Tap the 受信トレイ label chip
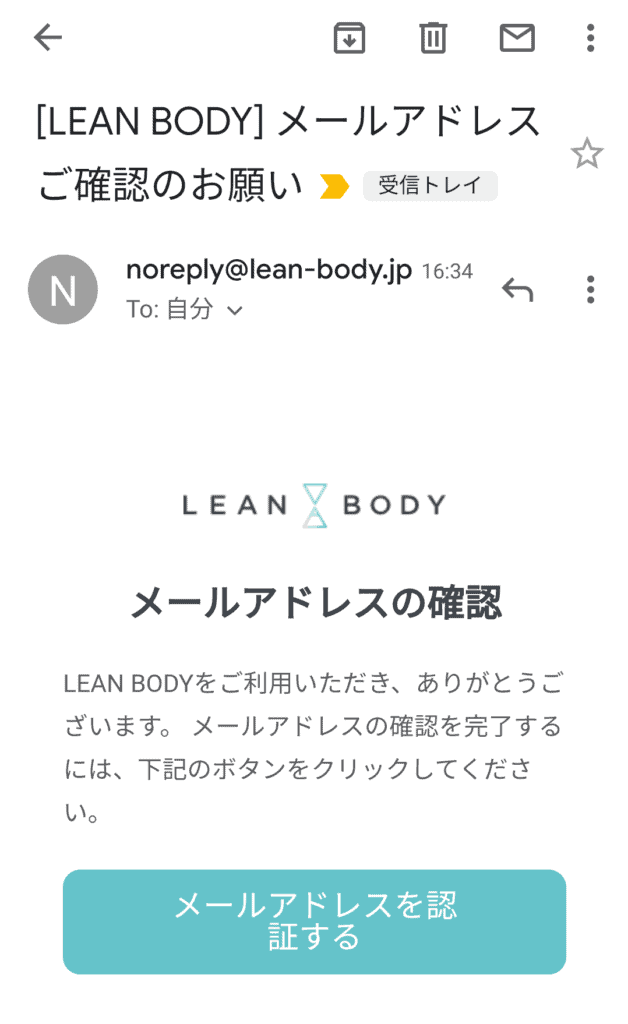This screenshot has height=1024, width=628. coord(430,185)
